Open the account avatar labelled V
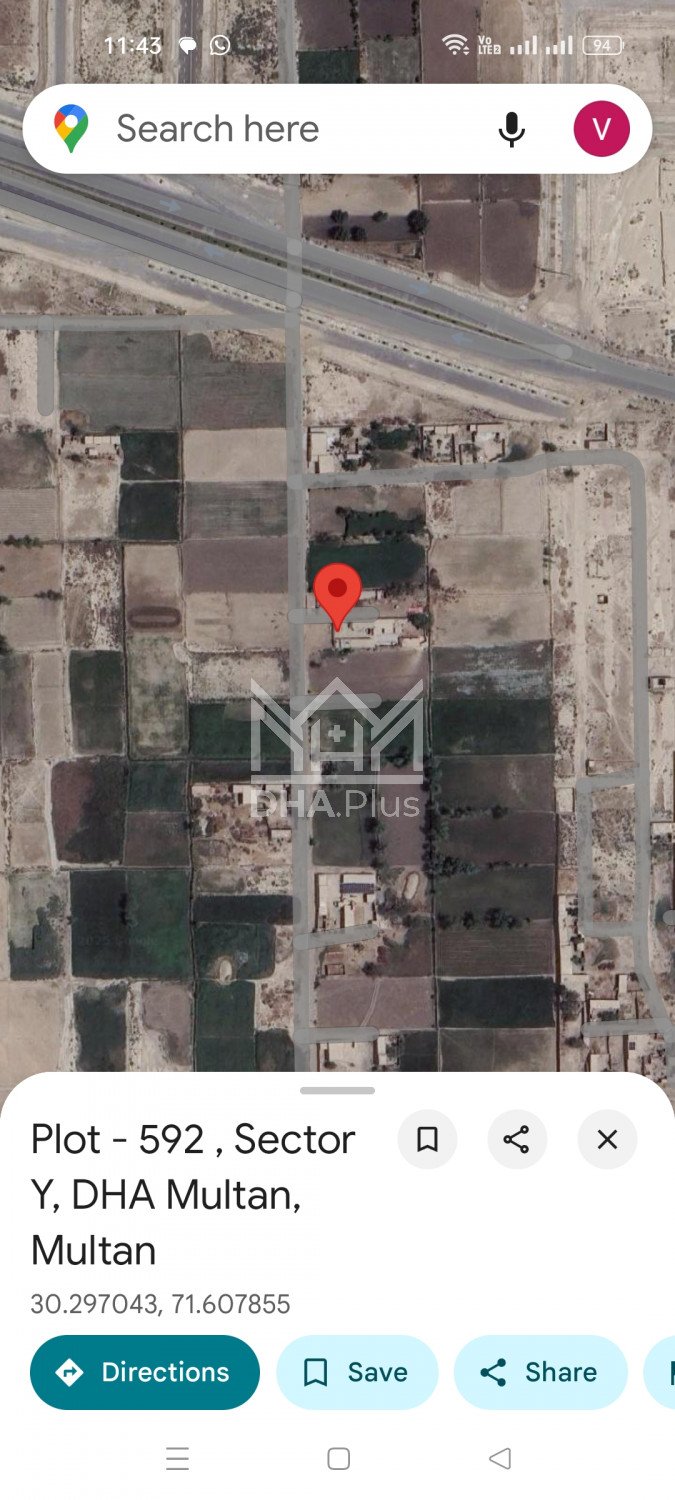Viewport: 675px width, 1500px height. click(601, 129)
